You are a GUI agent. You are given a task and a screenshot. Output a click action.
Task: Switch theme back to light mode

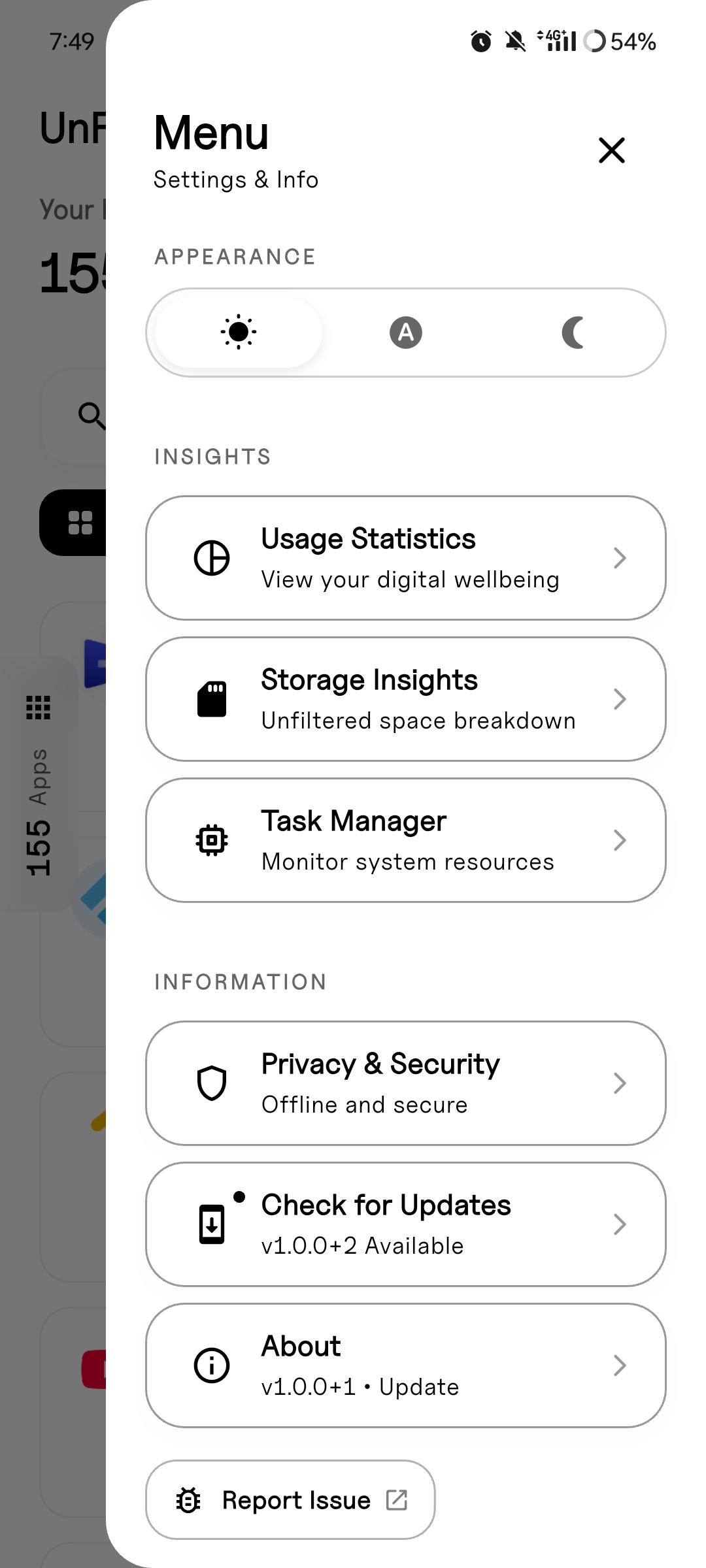[x=238, y=332]
